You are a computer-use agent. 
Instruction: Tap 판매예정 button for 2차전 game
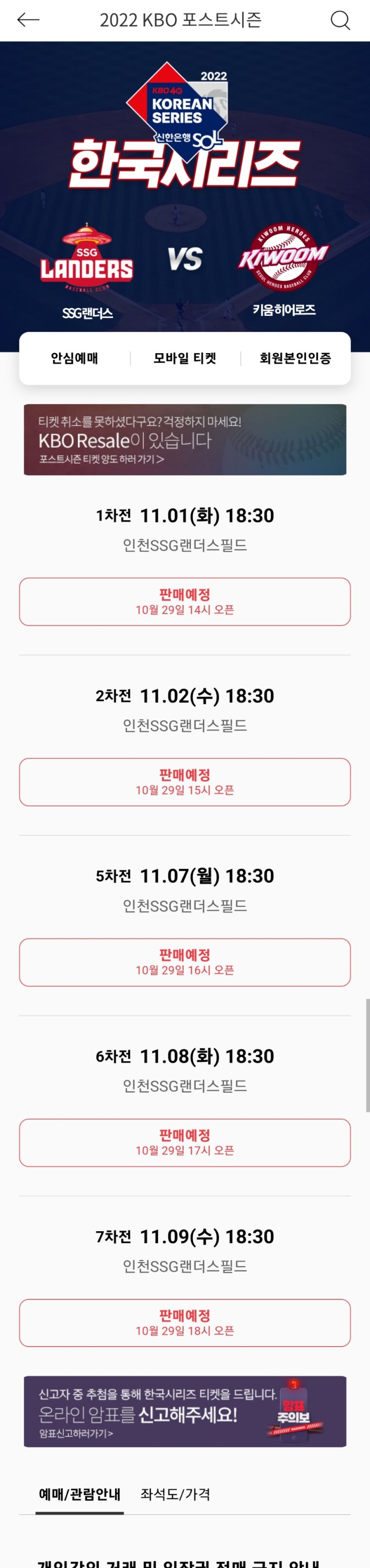point(185,782)
